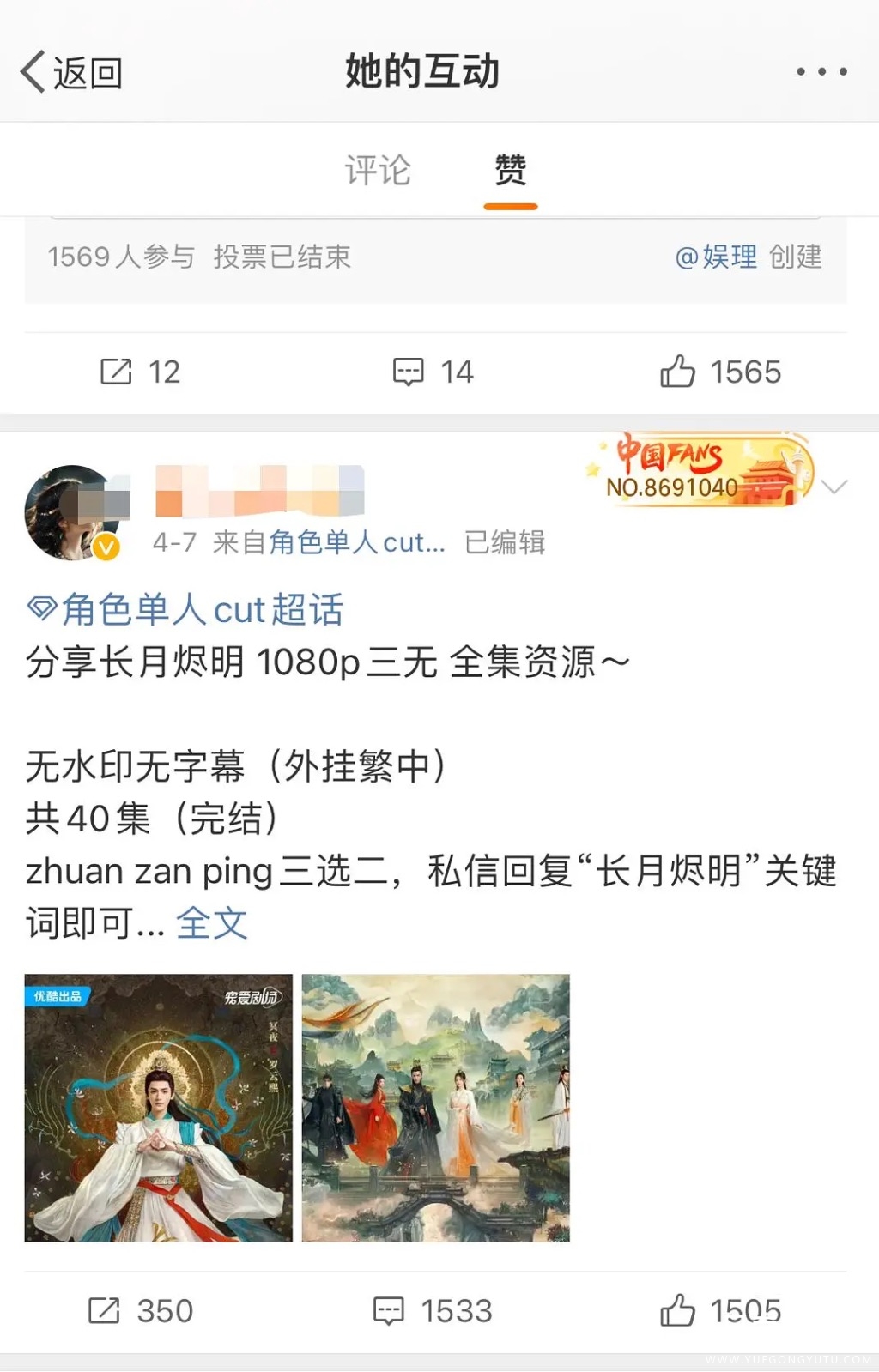This screenshot has height=1372, width=879.
Task: Open the three-dot overflow menu
Action: tap(821, 72)
